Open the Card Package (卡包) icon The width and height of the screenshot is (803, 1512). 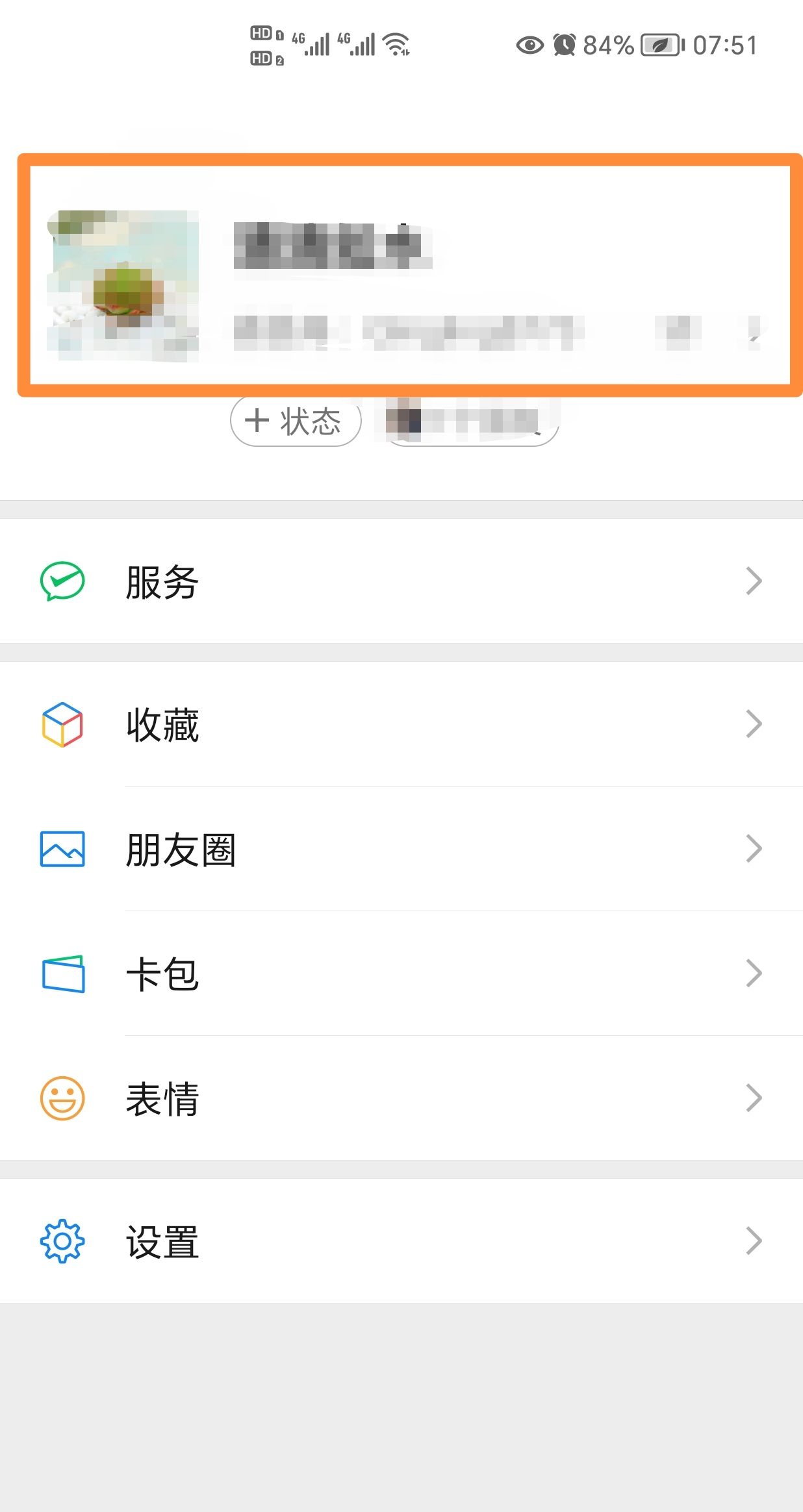pyautogui.click(x=63, y=972)
